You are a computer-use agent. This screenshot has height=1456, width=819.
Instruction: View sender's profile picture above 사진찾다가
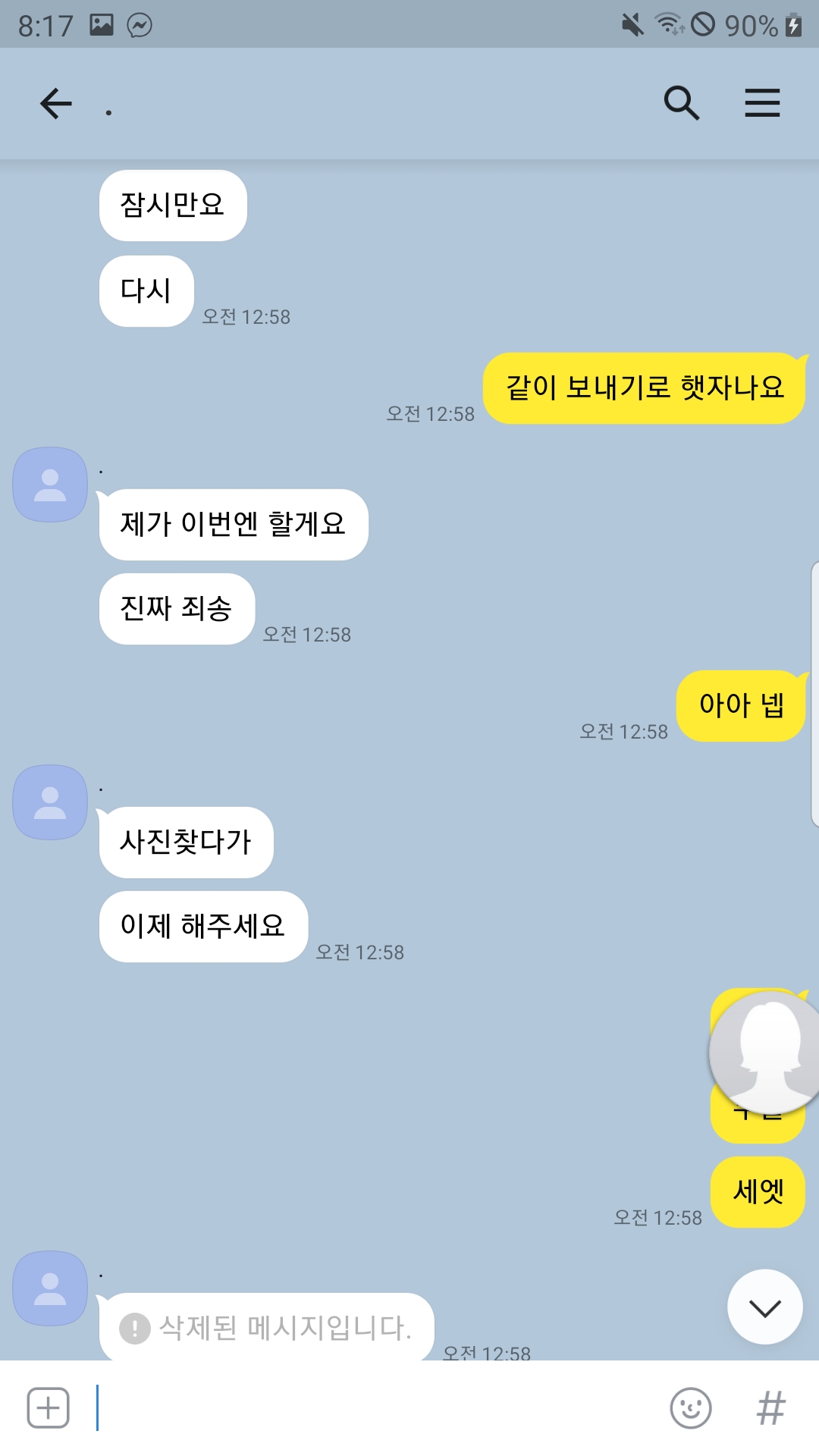[50, 802]
